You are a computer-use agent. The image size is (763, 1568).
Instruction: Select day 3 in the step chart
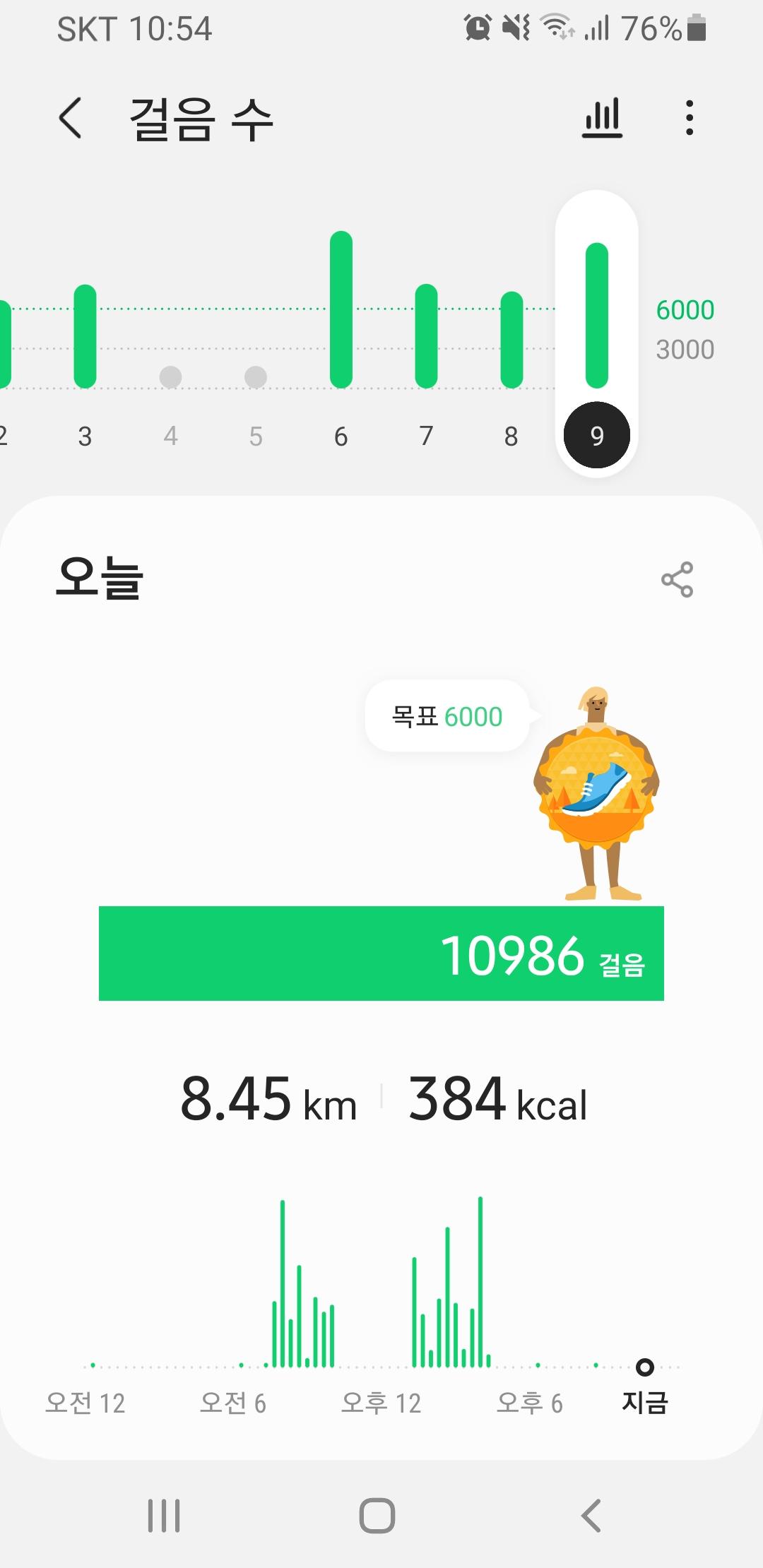pyautogui.click(x=85, y=436)
